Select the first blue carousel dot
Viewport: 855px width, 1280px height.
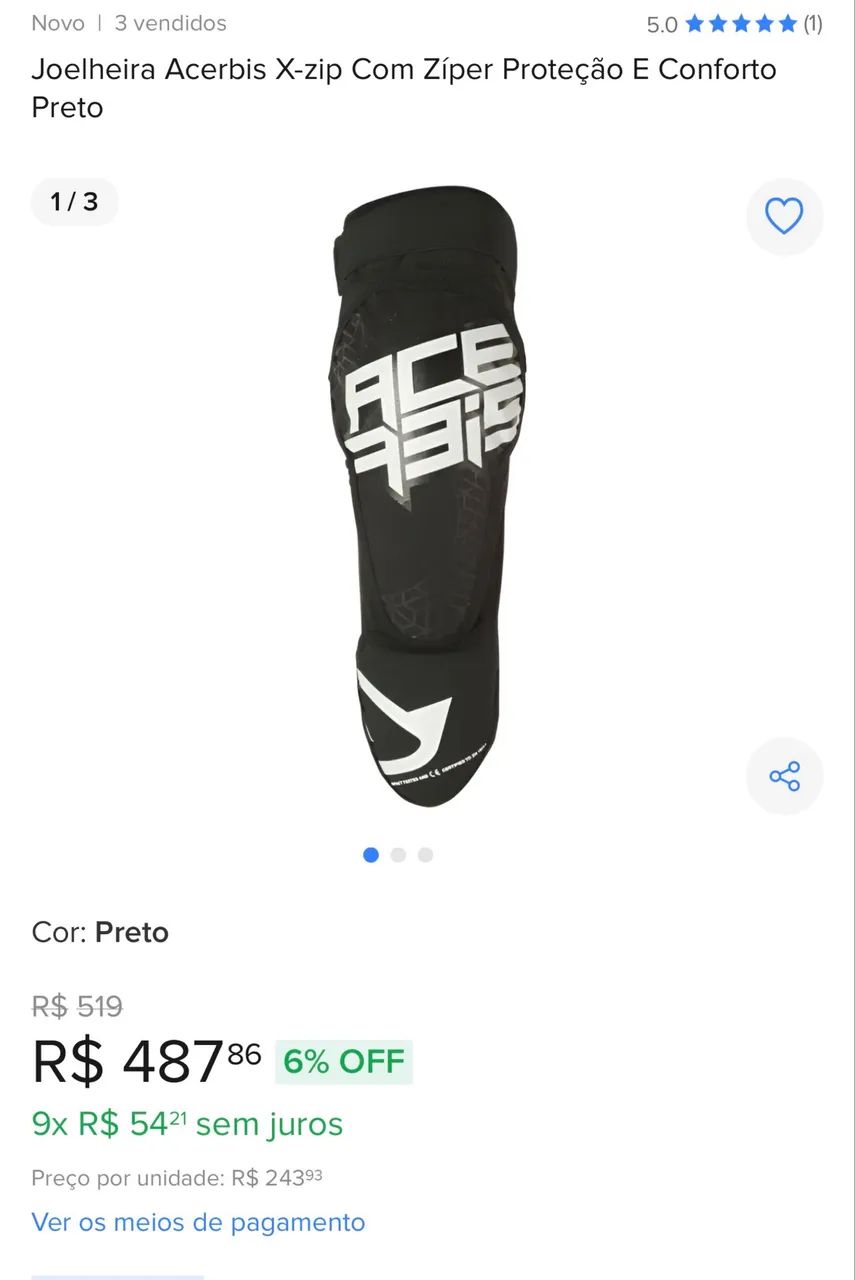click(371, 855)
